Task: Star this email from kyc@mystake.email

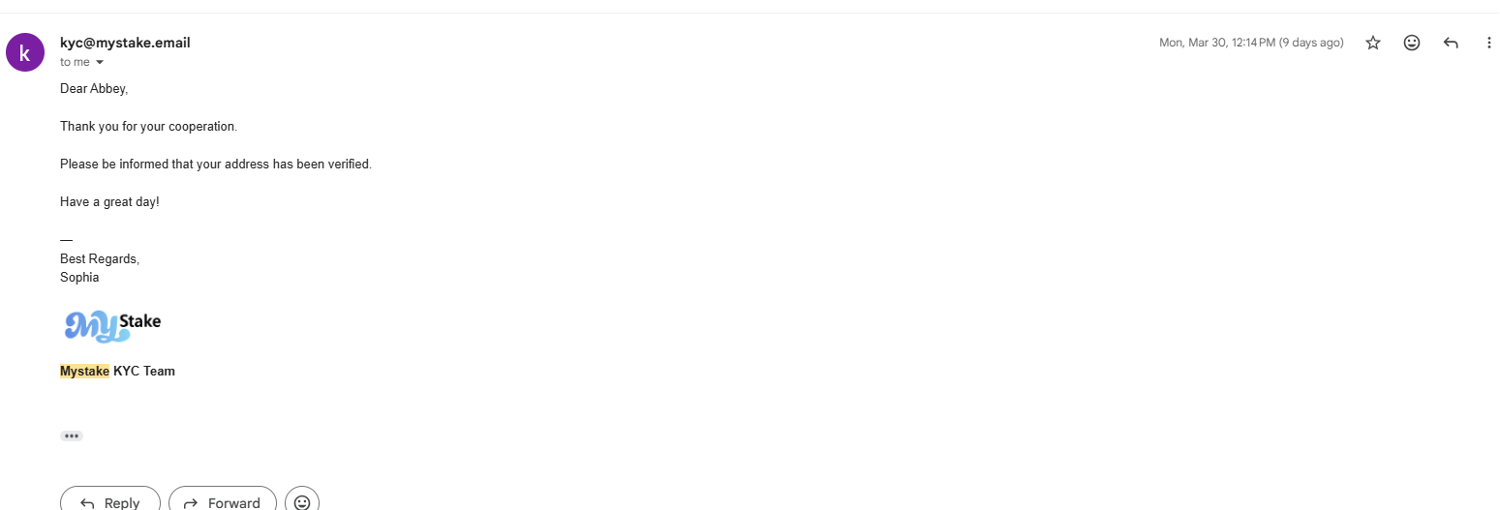Action: click(1373, 43)
